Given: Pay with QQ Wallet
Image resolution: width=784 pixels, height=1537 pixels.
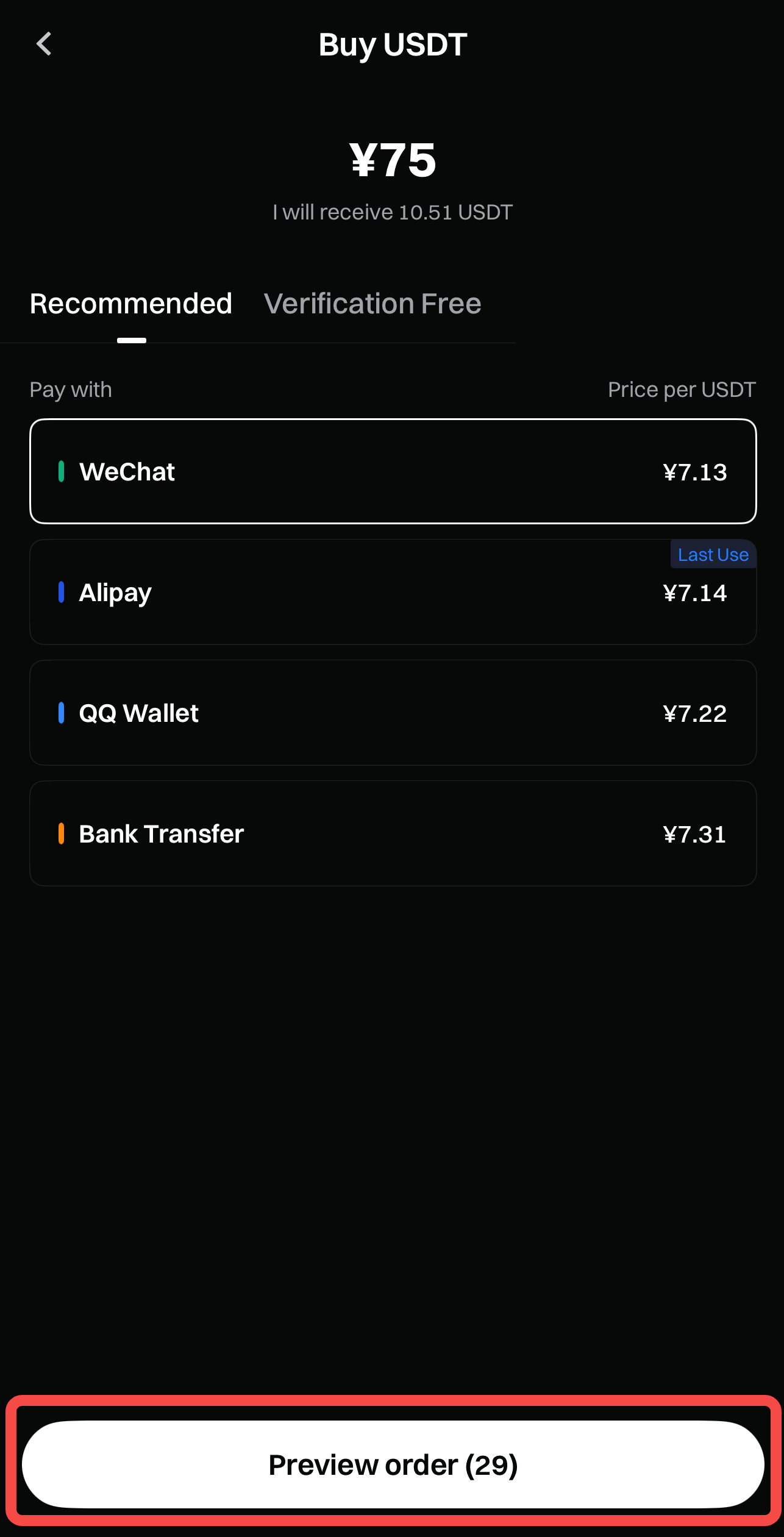Looking at the screenshot, I should coord(393,713).
